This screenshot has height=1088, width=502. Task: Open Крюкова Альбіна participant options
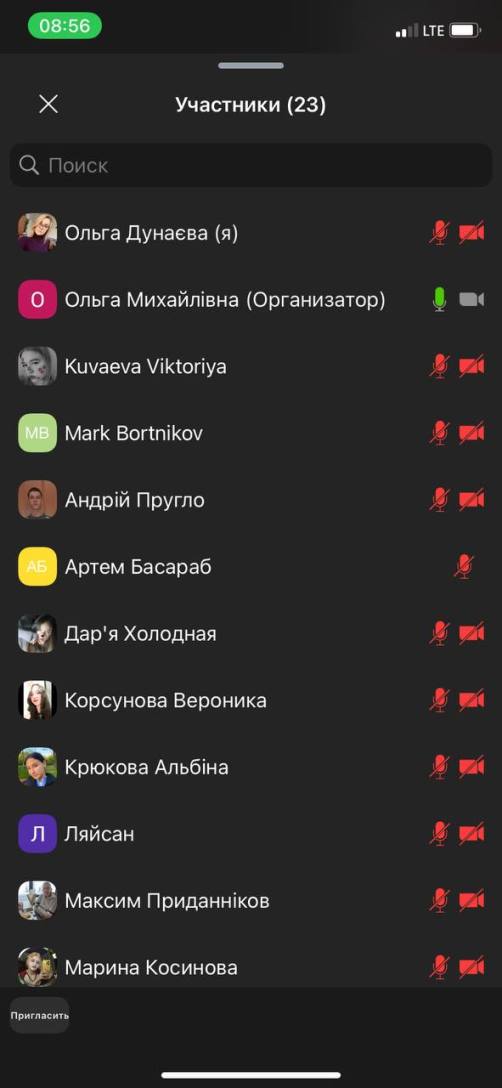click(x=251, y=767)
